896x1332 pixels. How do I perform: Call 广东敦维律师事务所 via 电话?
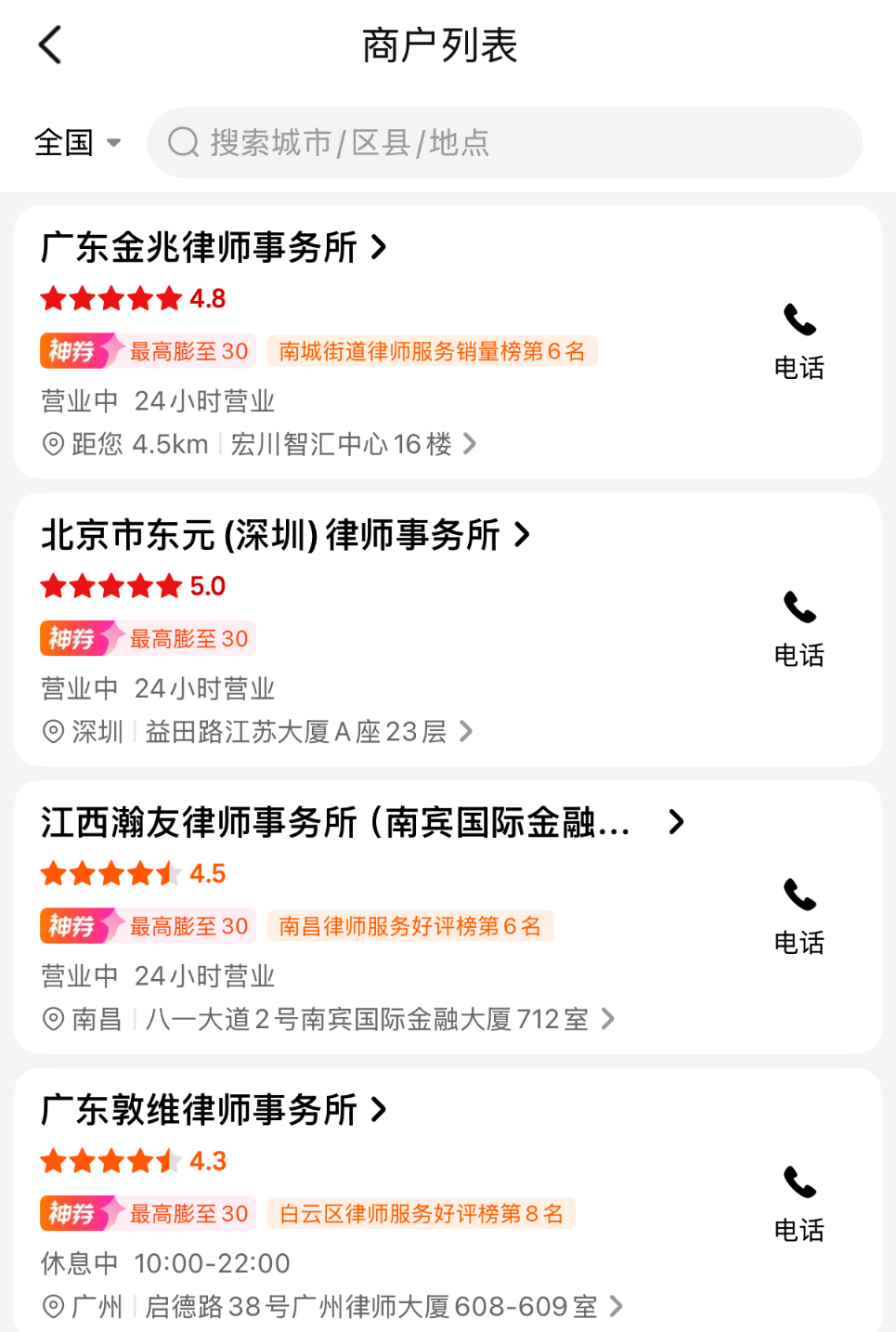pos(799,1204)
